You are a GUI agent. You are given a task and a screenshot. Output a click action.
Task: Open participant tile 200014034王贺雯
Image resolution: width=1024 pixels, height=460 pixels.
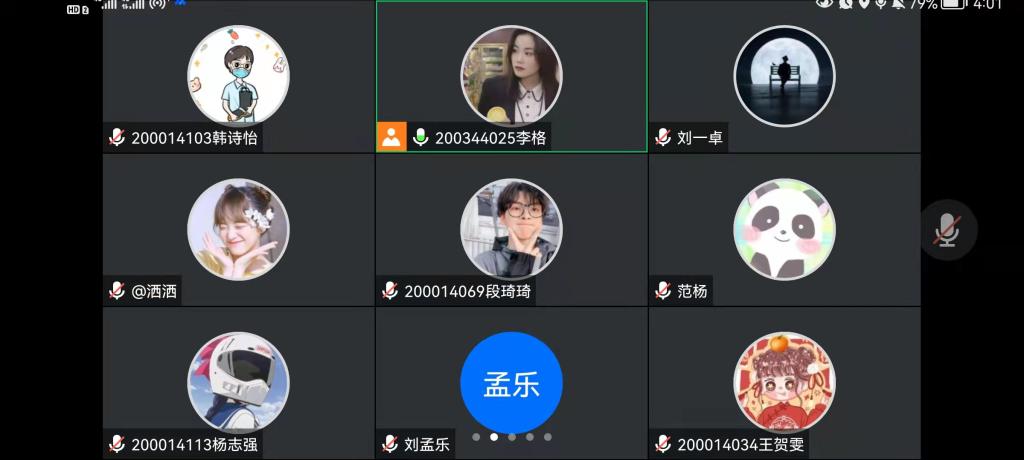coord(784,383)
